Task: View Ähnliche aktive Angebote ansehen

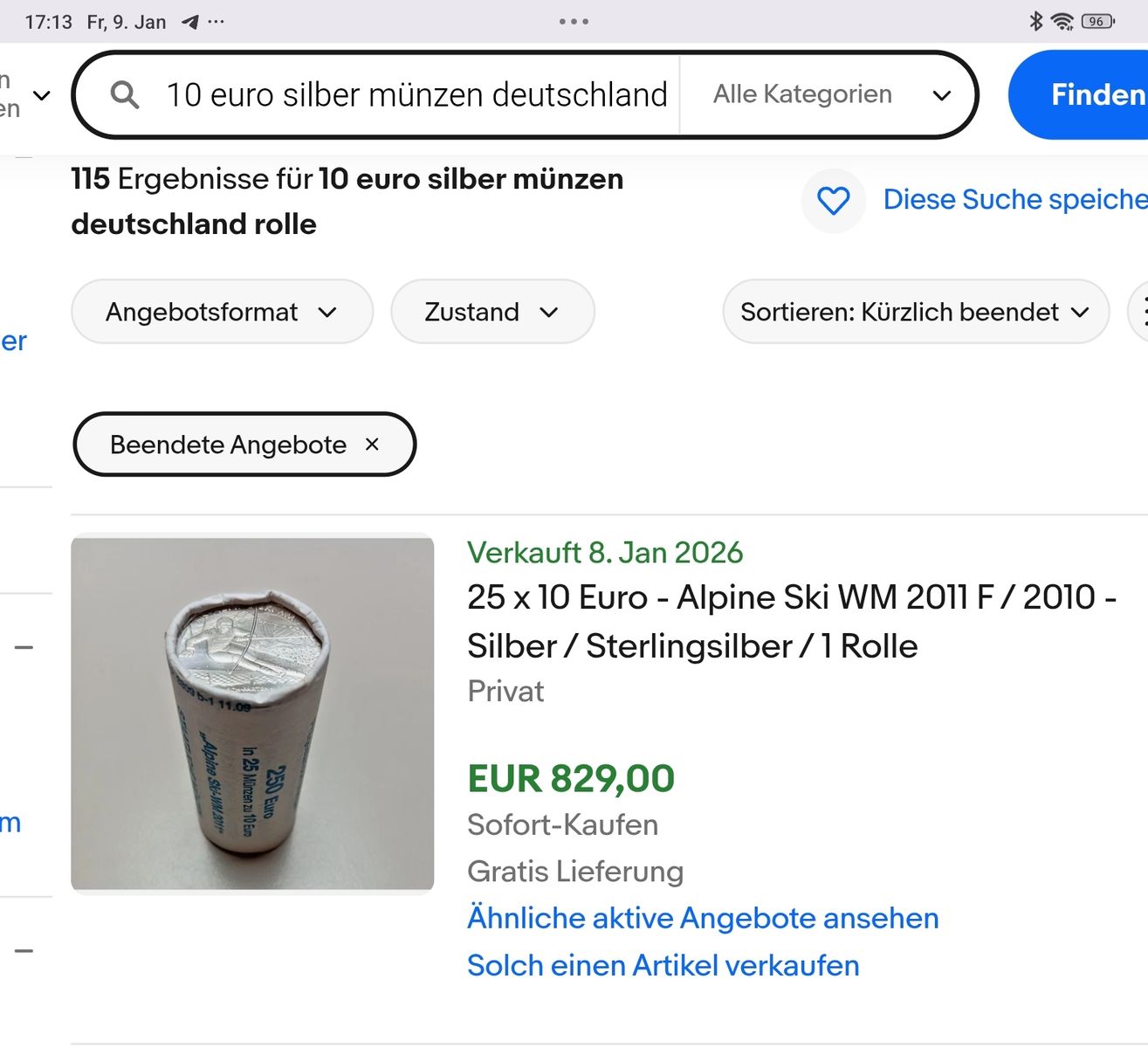Action: point(703,918)
